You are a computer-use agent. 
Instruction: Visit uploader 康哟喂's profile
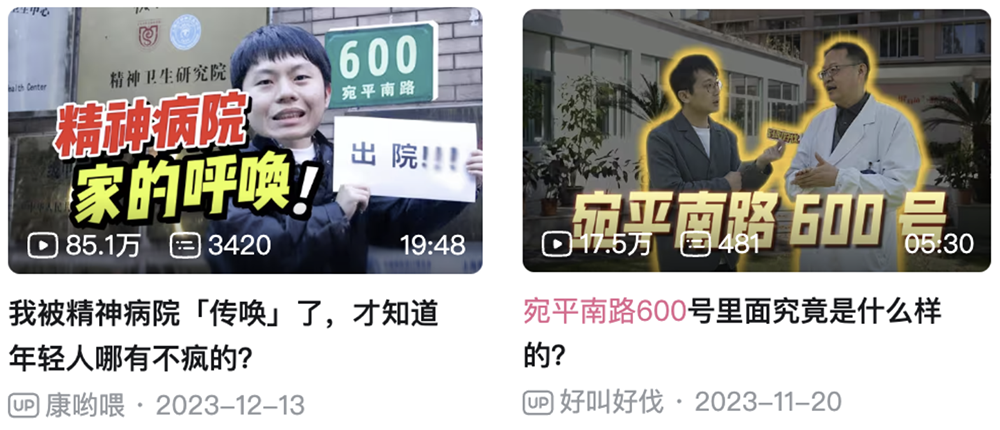pos(85,405)
